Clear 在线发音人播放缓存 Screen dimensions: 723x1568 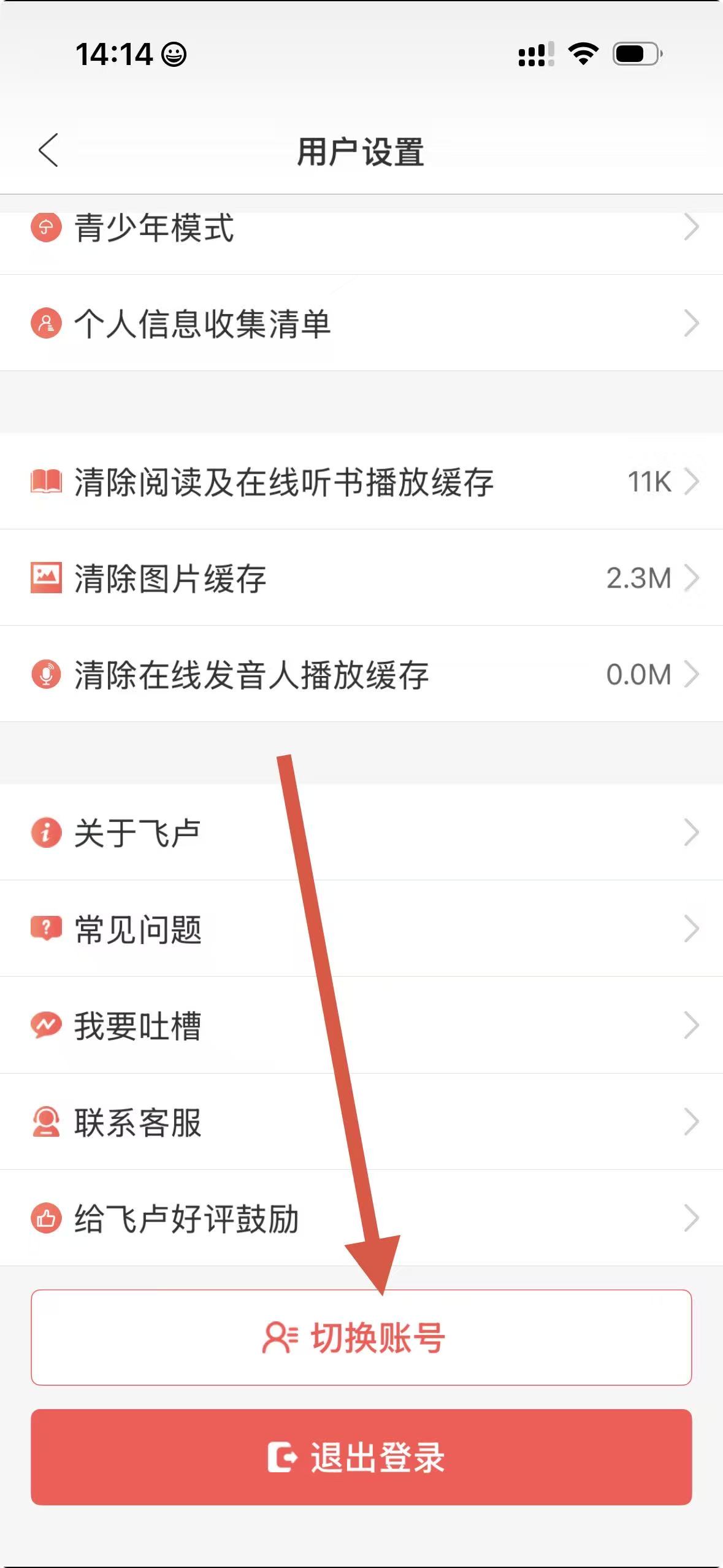click(x=361, y=674)
